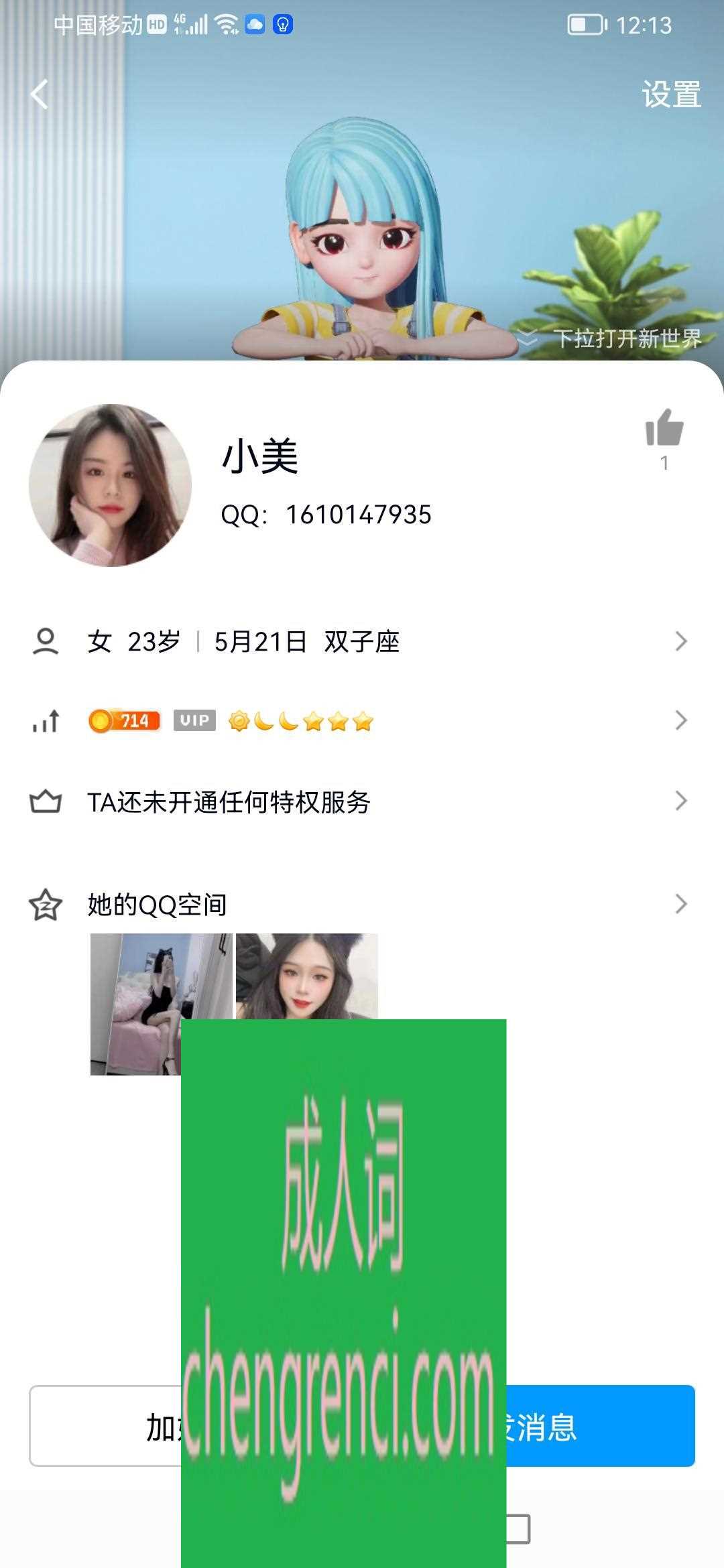Open the second QQ空间 photo thumbnail
Screen dimensions: 724x1568
(x=307, y=976)
